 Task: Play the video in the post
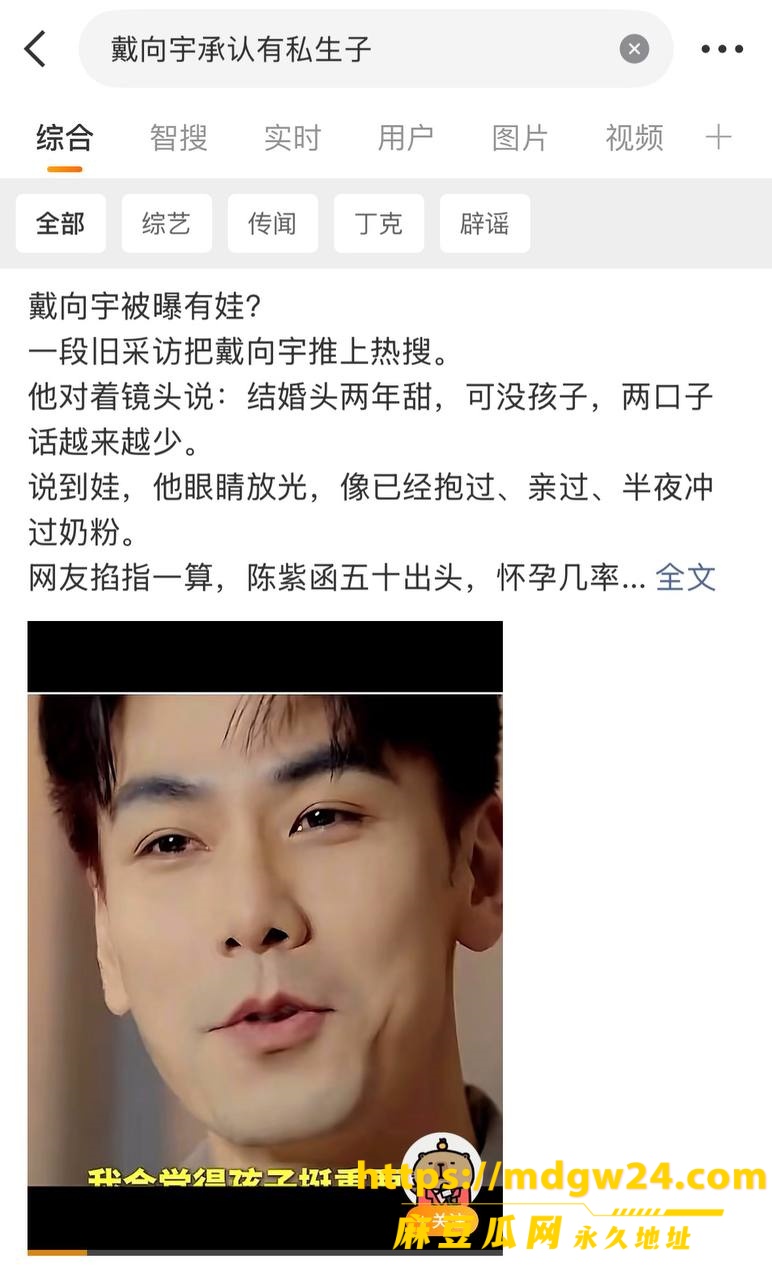[x=265, y=937]
